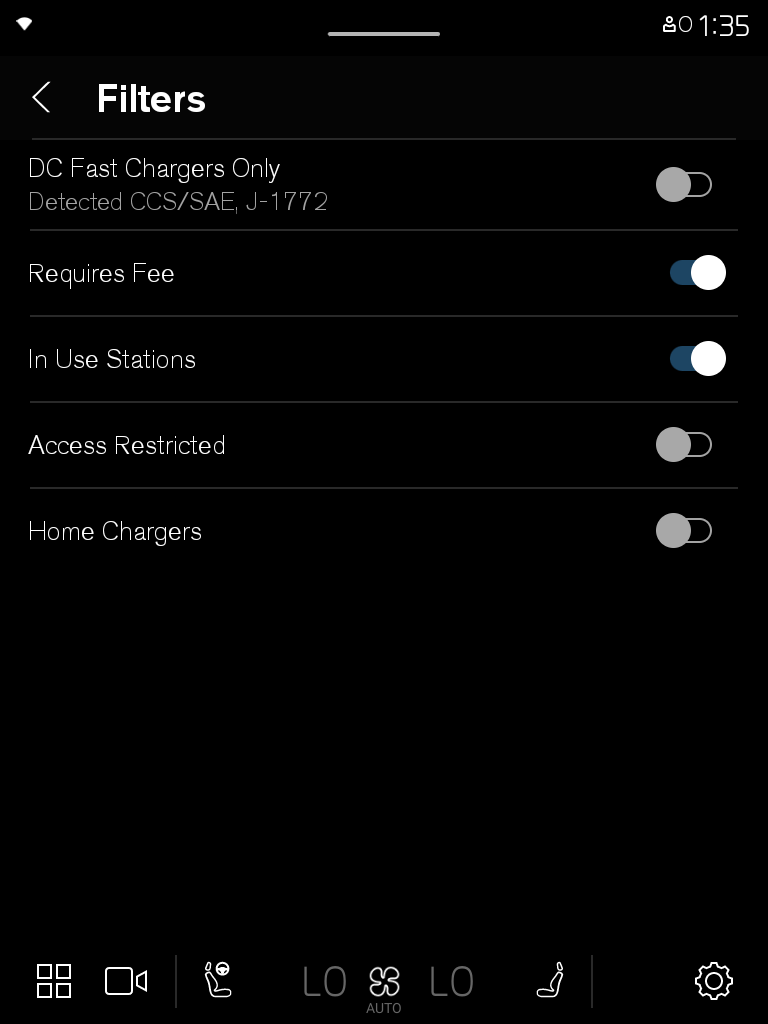Switch on the Access Restricted filter
The height and width of the screenshot is (1024, 768).
(x=684, y=445)
